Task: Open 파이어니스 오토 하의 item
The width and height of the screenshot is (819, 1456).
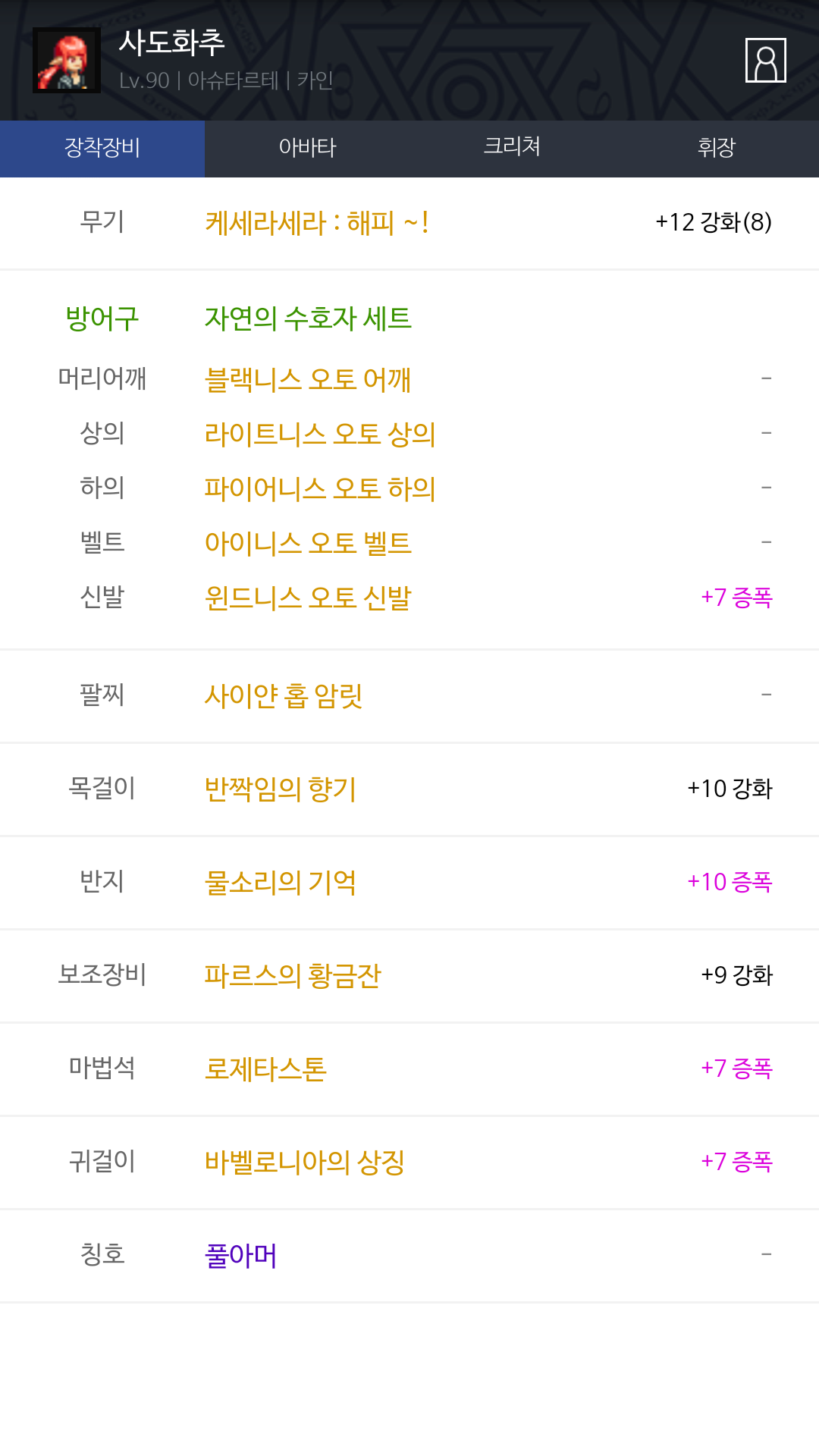Action: (320, 488)
